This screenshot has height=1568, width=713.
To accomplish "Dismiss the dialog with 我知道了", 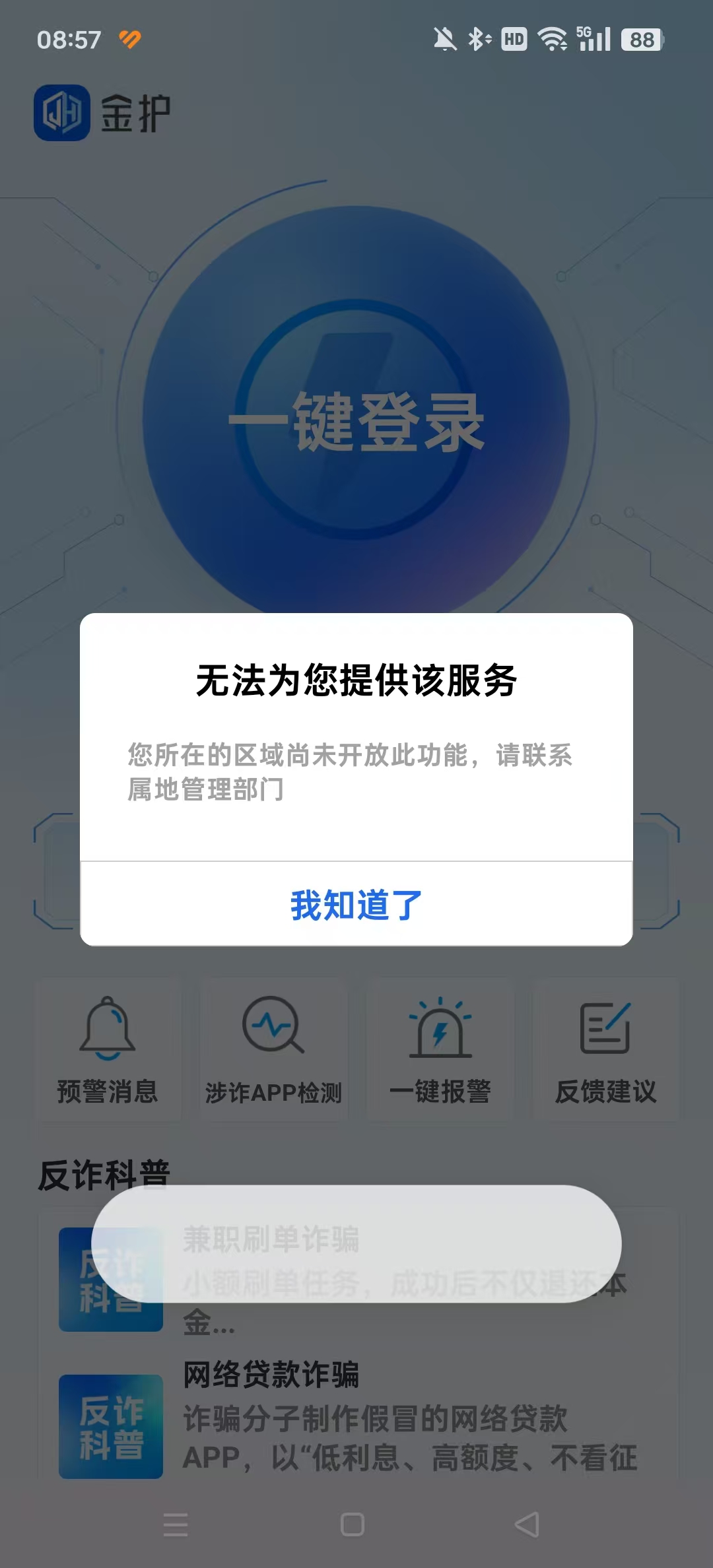I will tap(356, 904).
